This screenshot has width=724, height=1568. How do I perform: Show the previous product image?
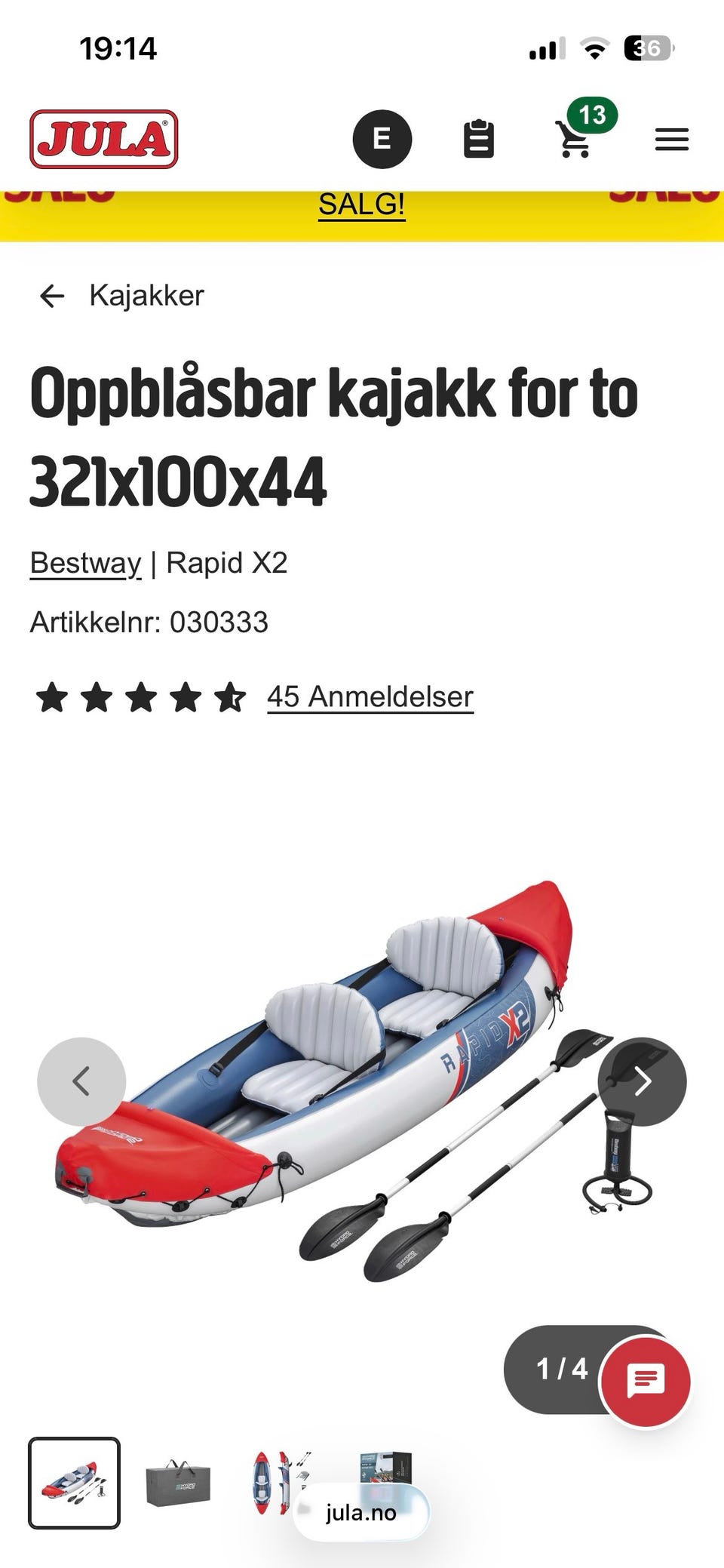click(81, 1081)
